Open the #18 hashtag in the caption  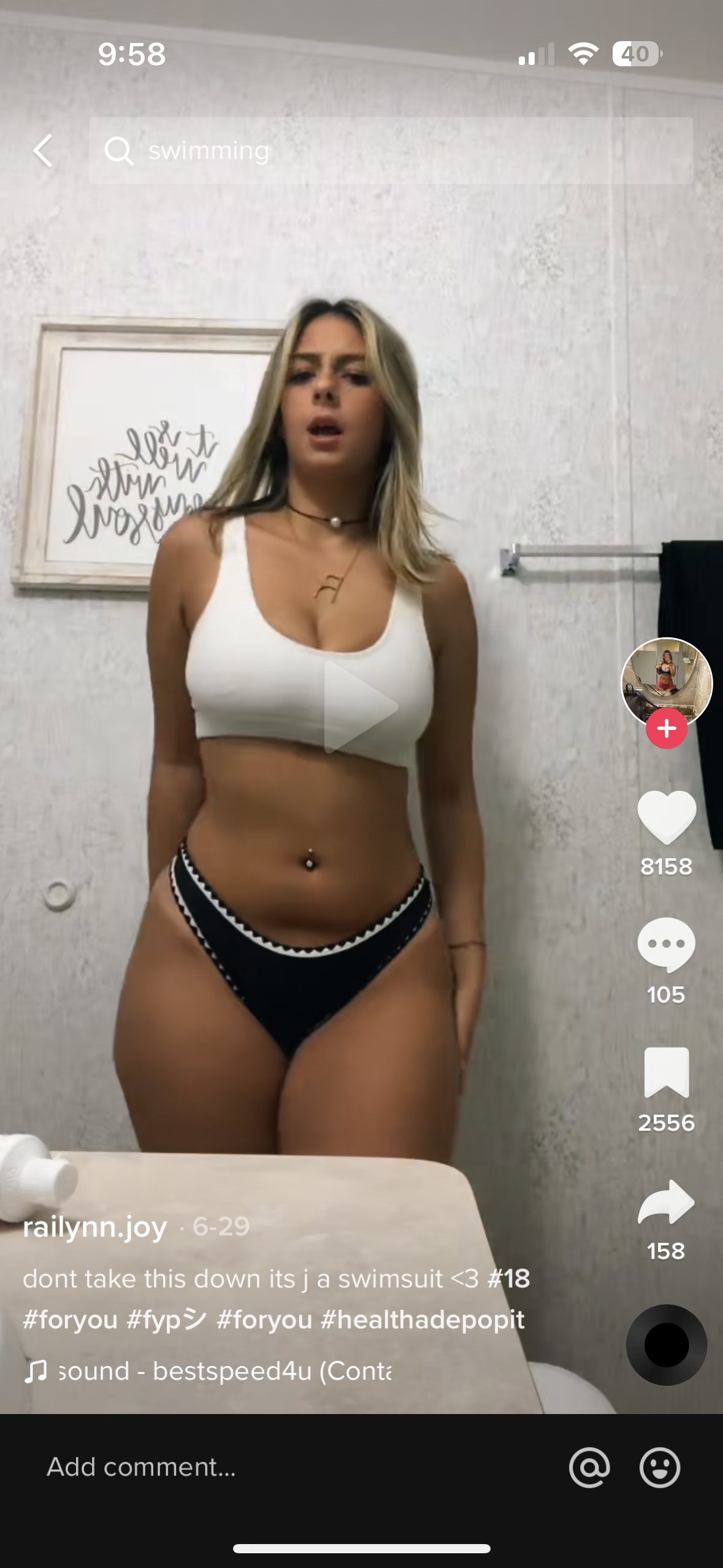tap(508, 1279)
